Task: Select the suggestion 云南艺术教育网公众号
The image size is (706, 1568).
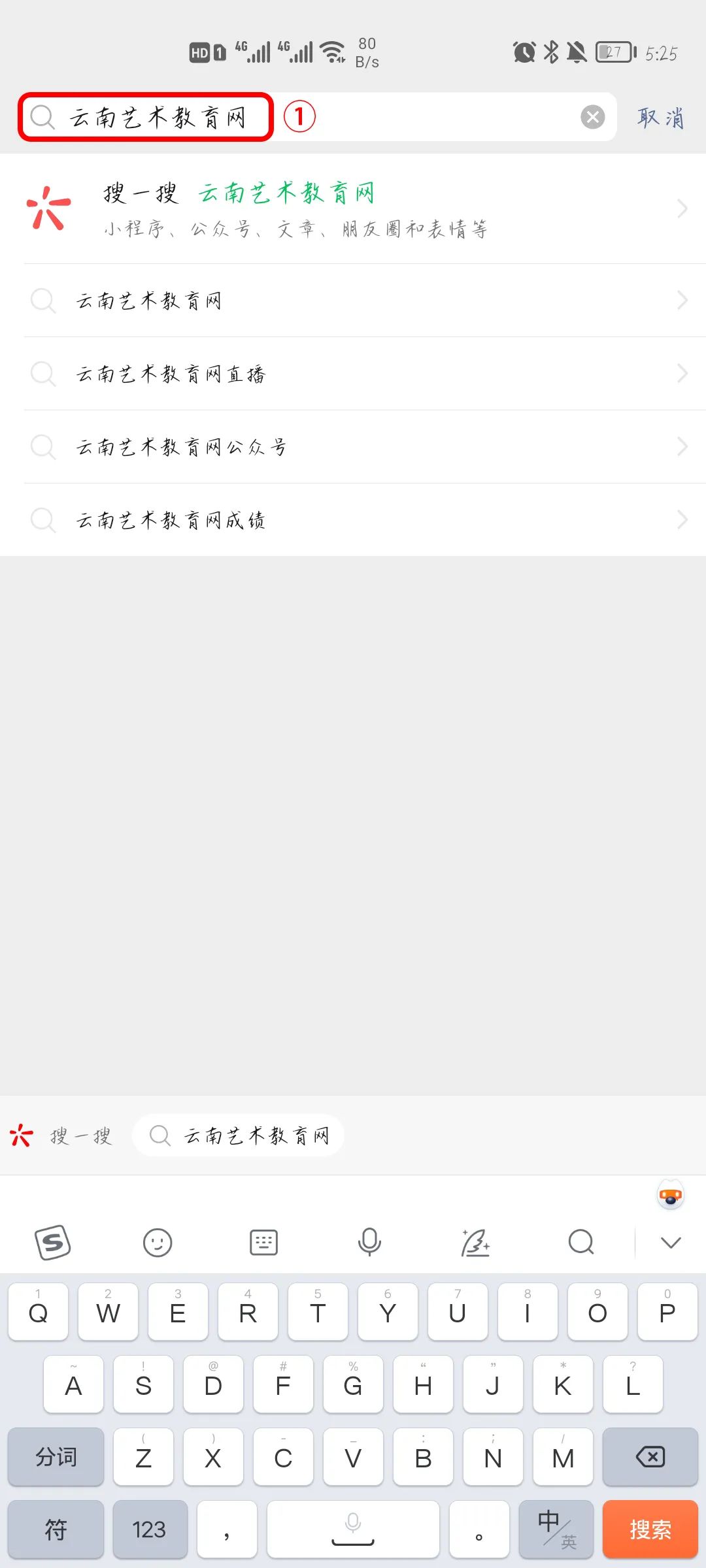Action: tap(353, 447)
